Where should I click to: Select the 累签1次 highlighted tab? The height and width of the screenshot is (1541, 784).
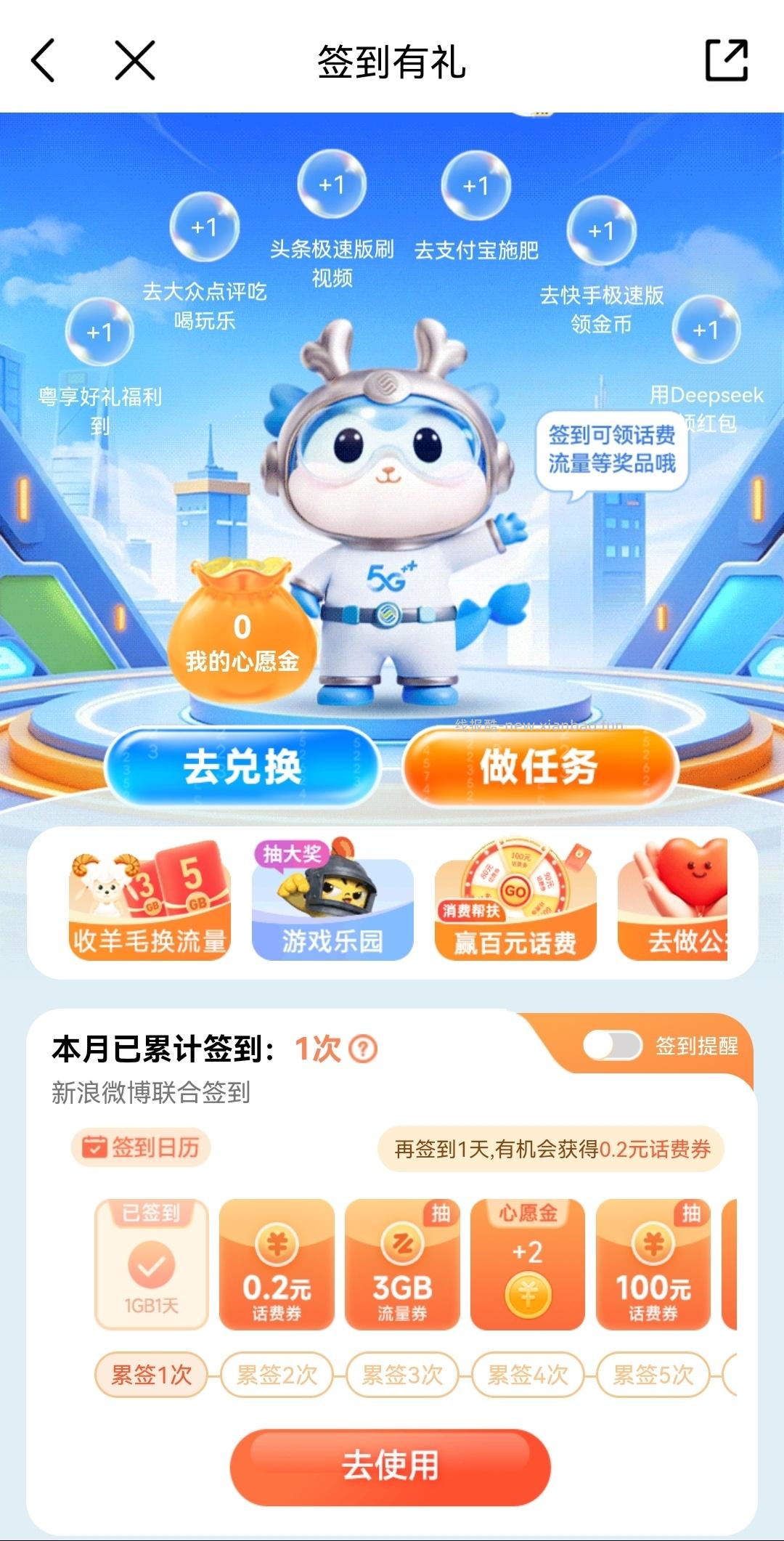151,1374
